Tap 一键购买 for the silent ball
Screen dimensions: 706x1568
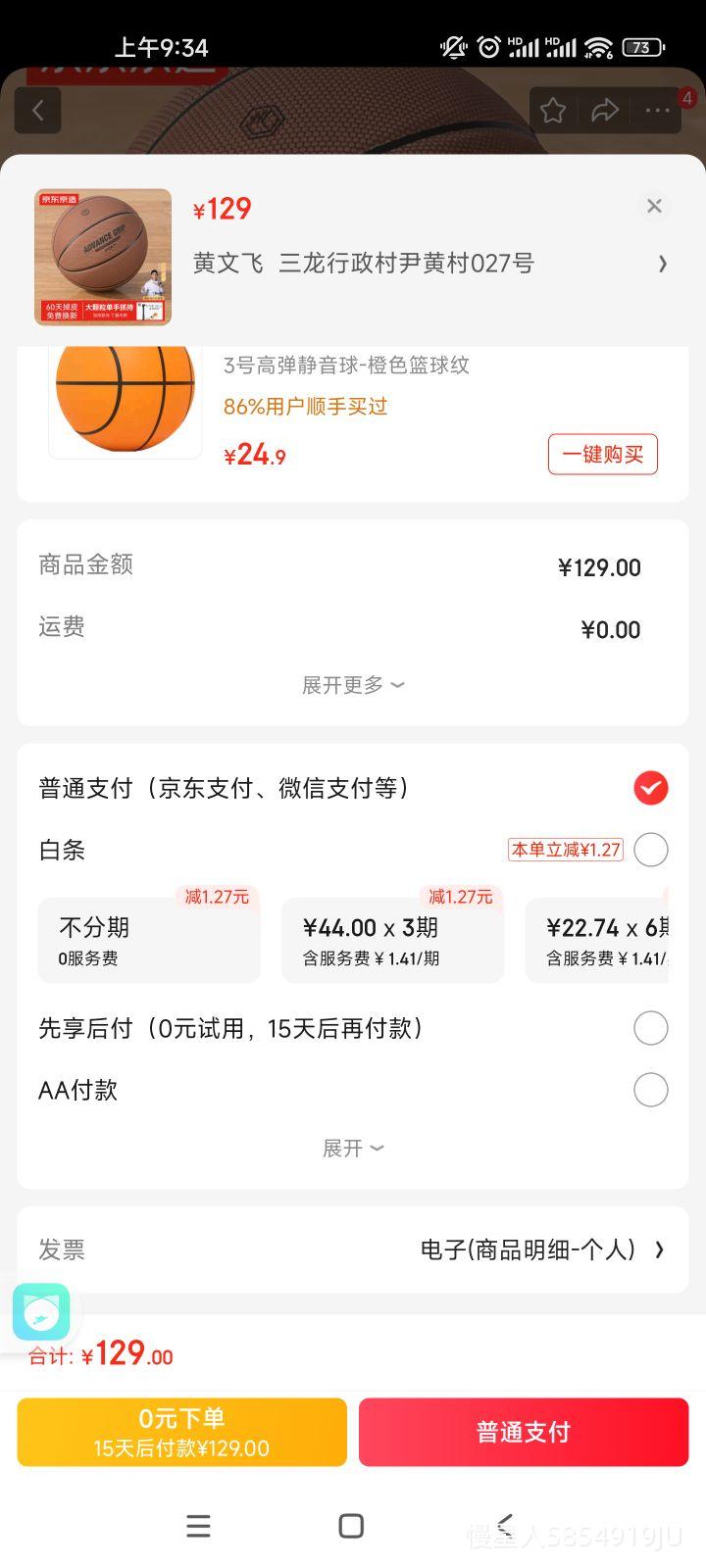pyautogui.click(x=602, y=455)
